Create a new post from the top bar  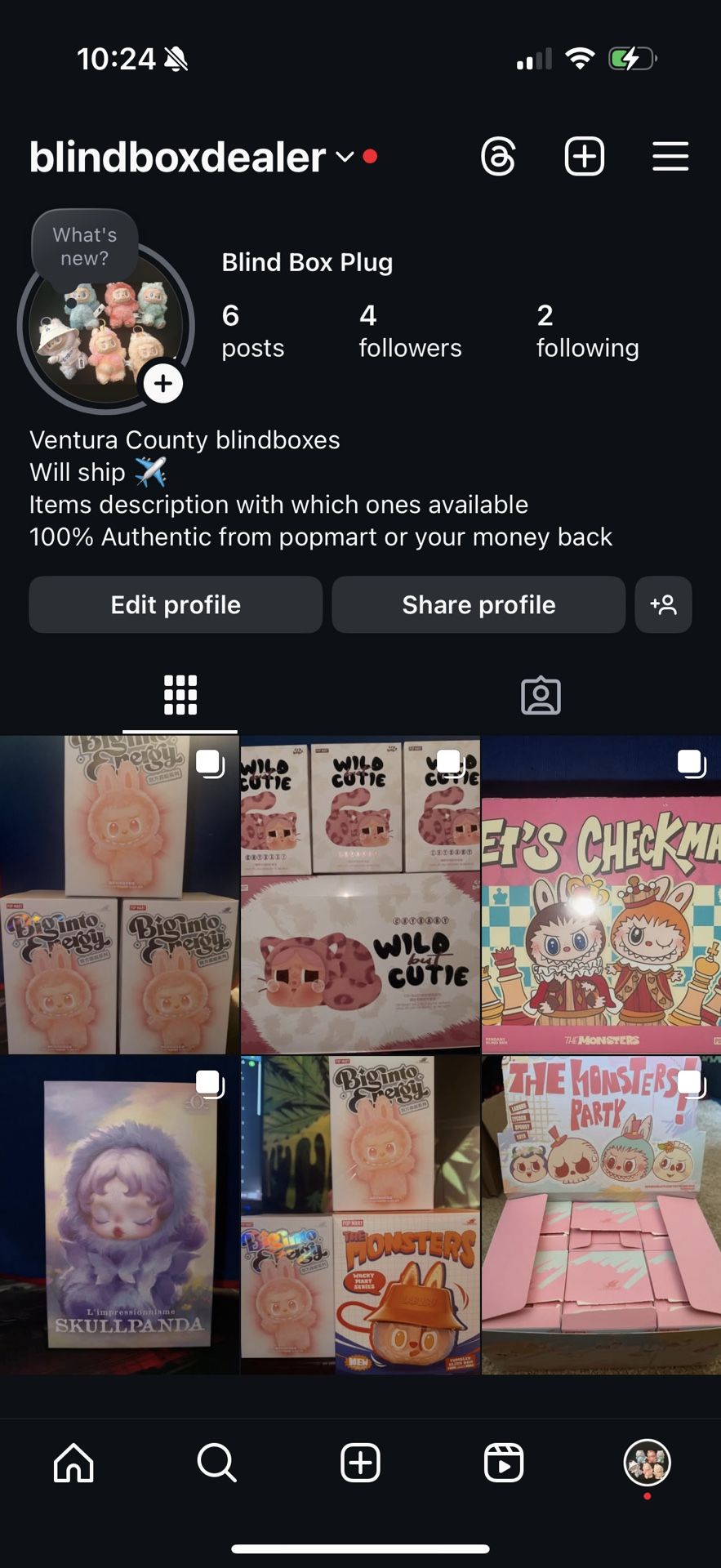coord(585,157)
